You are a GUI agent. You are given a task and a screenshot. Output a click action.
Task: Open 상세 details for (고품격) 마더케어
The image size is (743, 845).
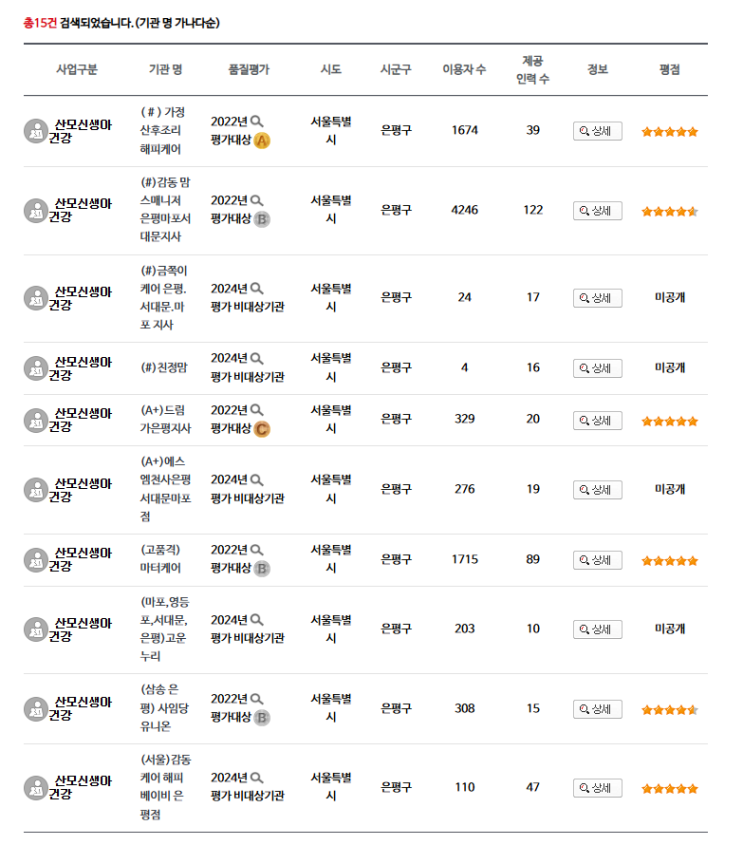[x=597, y=560]
